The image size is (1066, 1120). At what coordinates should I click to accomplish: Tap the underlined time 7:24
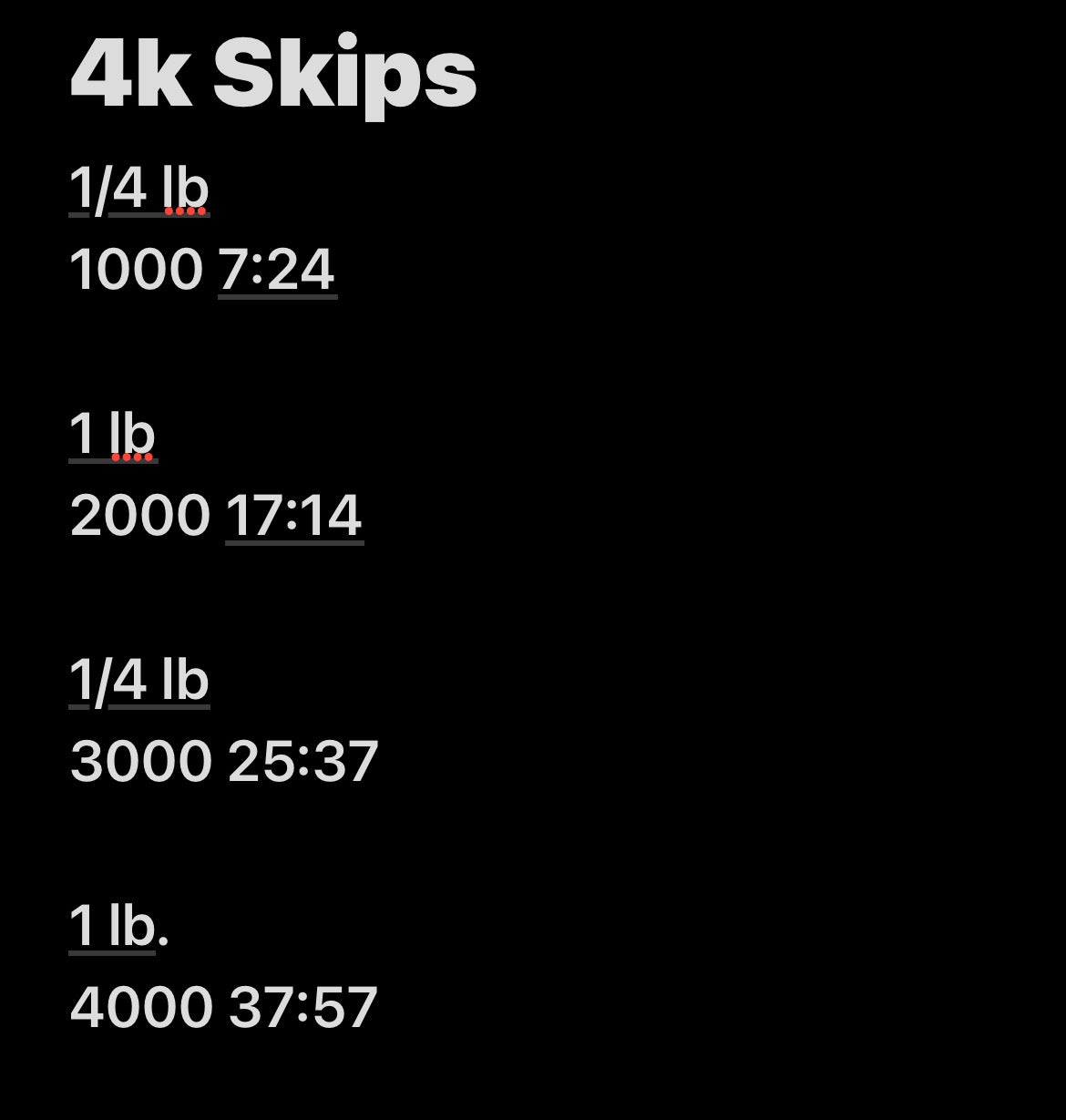coord(277,271)
